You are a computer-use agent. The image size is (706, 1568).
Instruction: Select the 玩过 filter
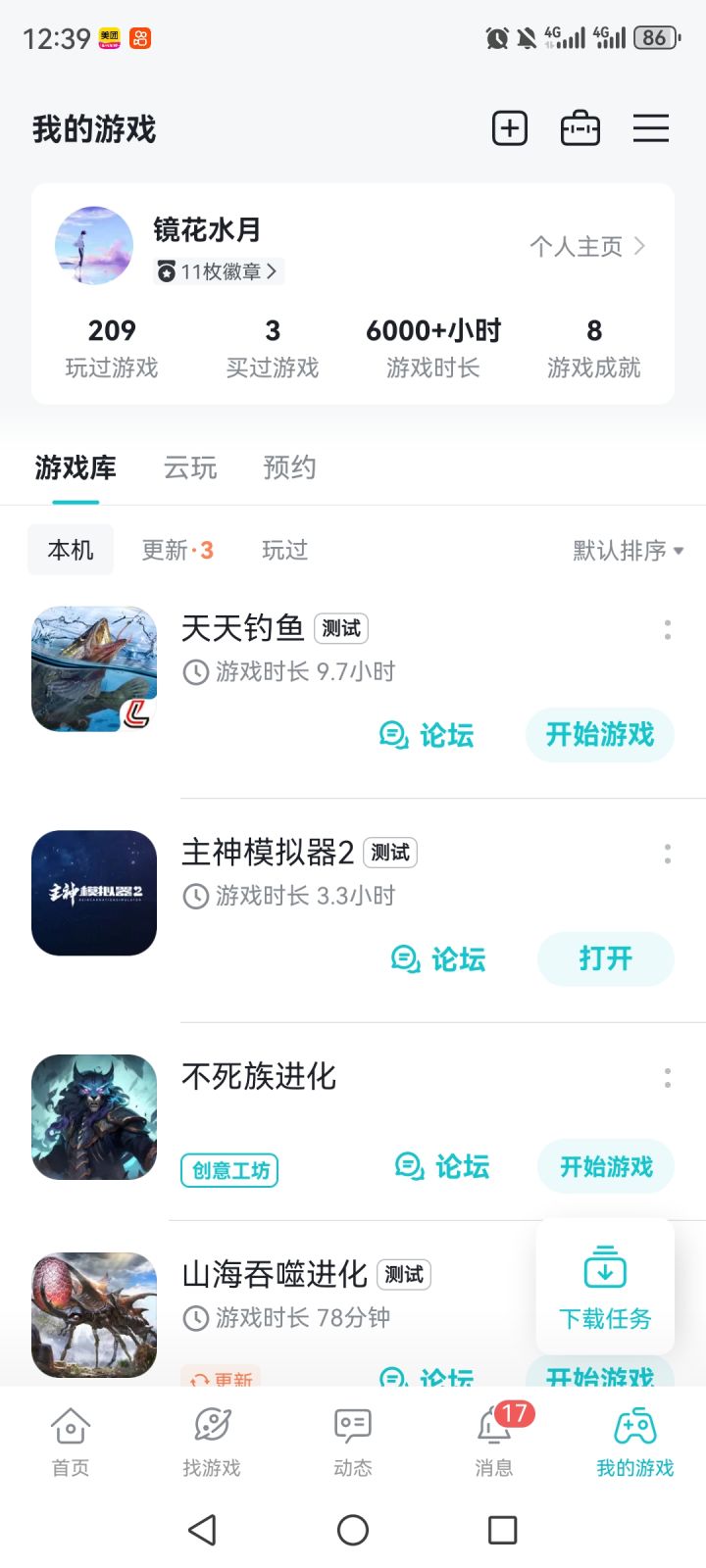tap(284, 550)
